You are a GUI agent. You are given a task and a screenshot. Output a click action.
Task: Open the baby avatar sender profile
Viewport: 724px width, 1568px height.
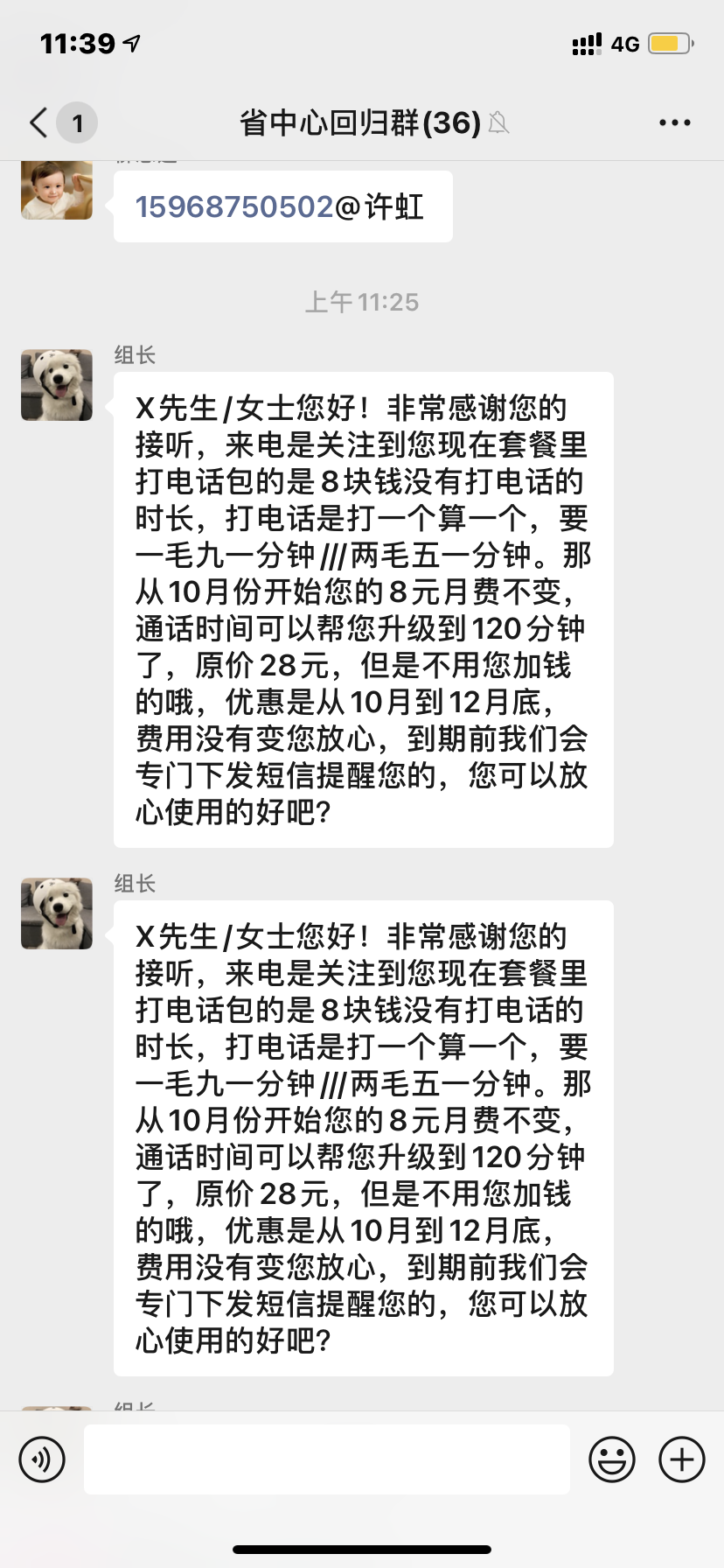click(57, 189)
